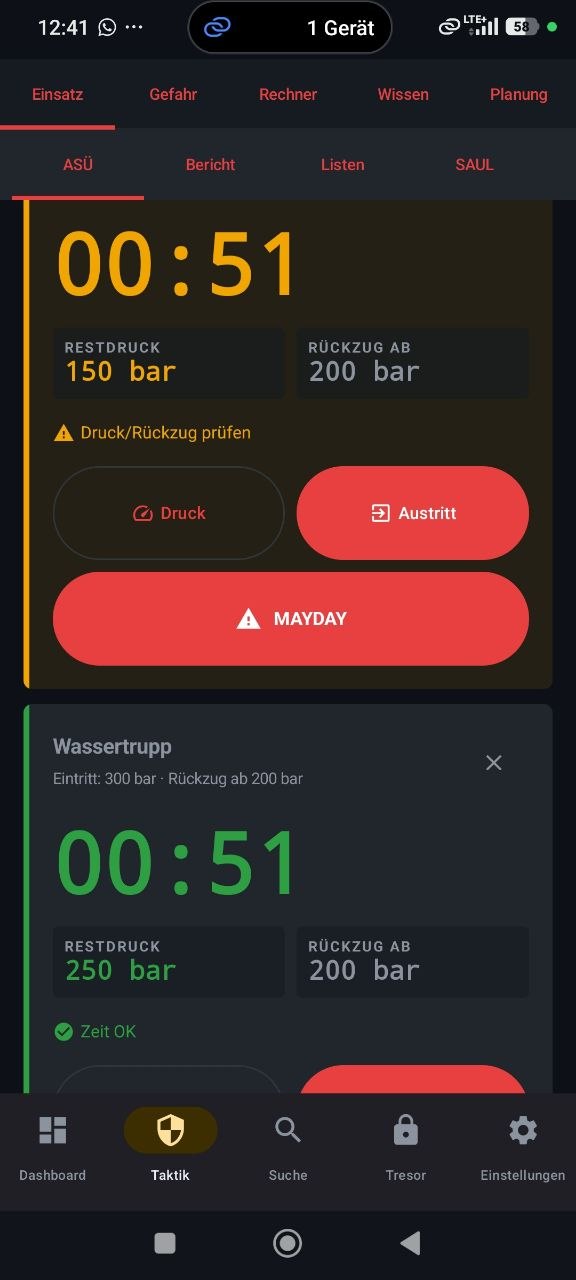This screenshot has width=576, height=1280.
Task: Go to the Planung tab
Action: (518, 95)
